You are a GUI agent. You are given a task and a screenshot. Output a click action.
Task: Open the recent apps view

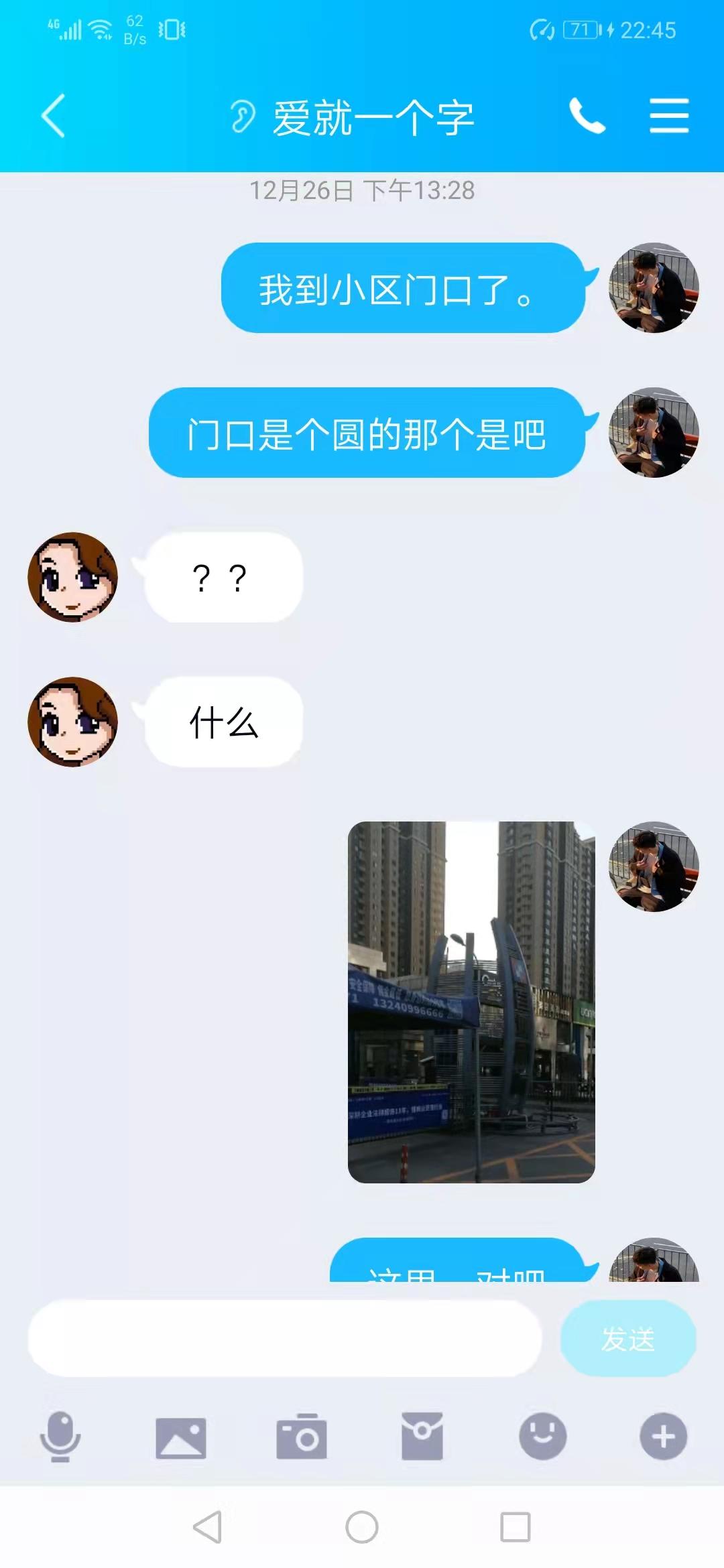coord(516,1527)
